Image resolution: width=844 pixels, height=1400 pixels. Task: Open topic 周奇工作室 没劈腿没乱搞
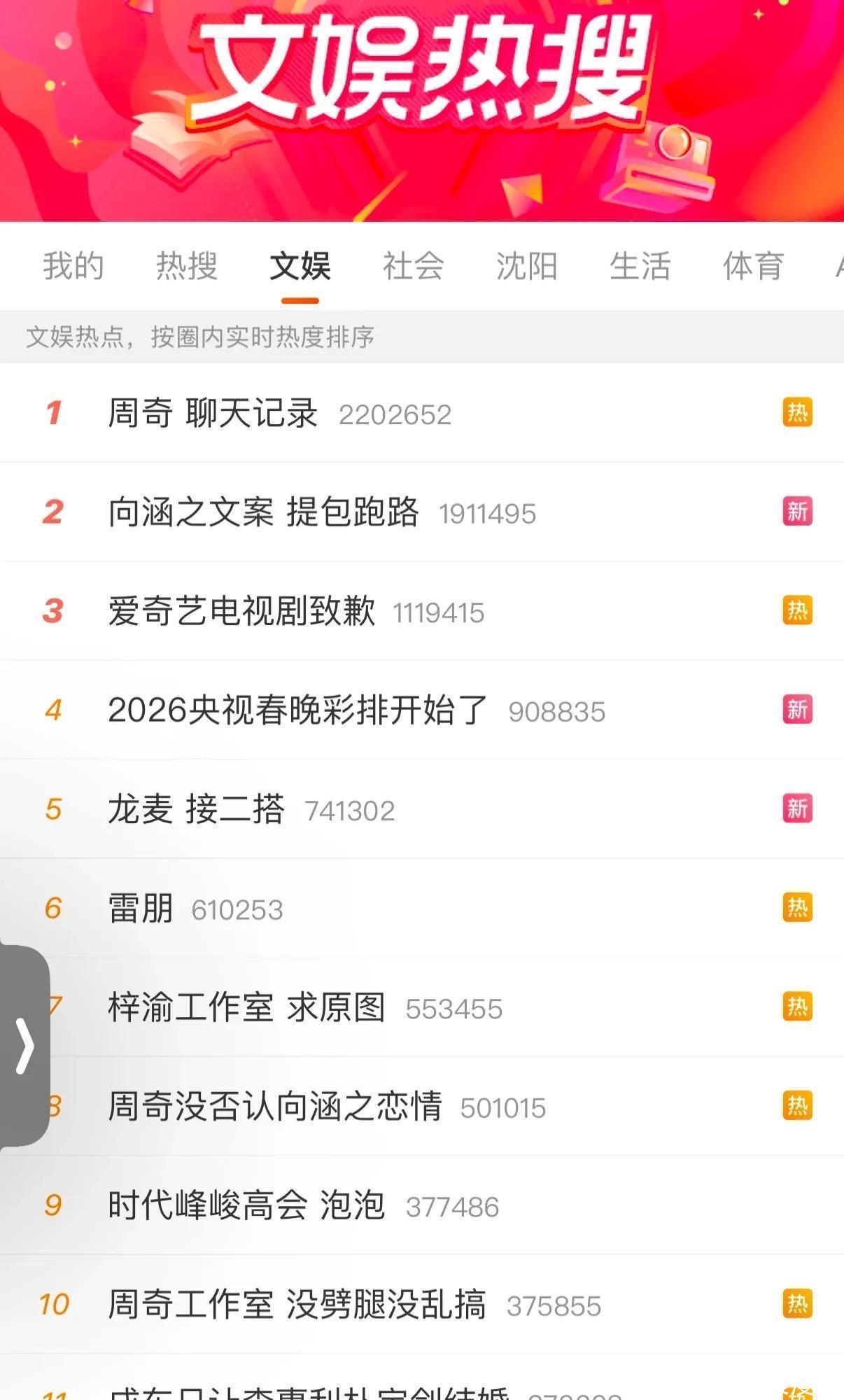297,1305
